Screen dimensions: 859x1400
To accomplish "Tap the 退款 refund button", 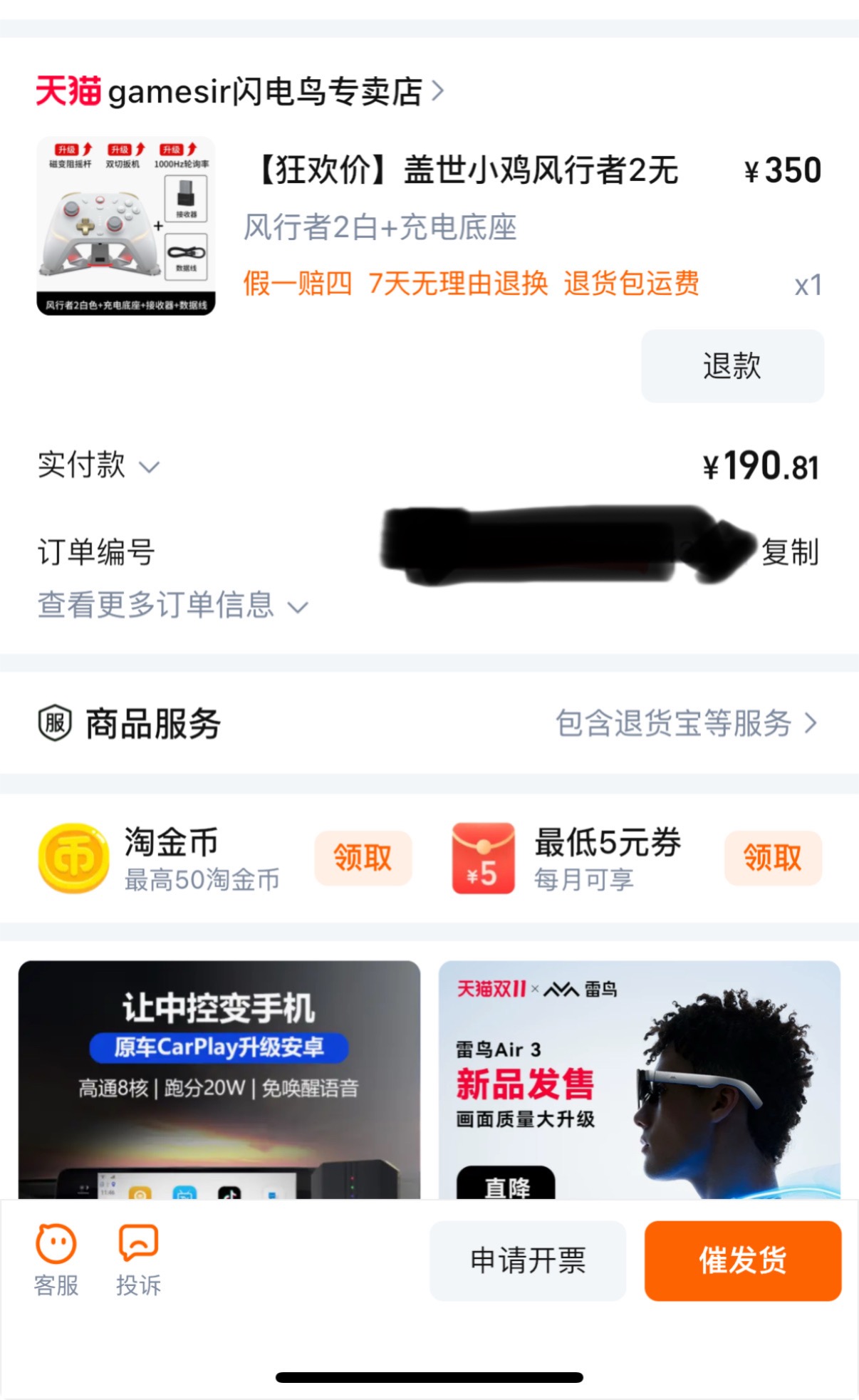I will click(732, 366).
